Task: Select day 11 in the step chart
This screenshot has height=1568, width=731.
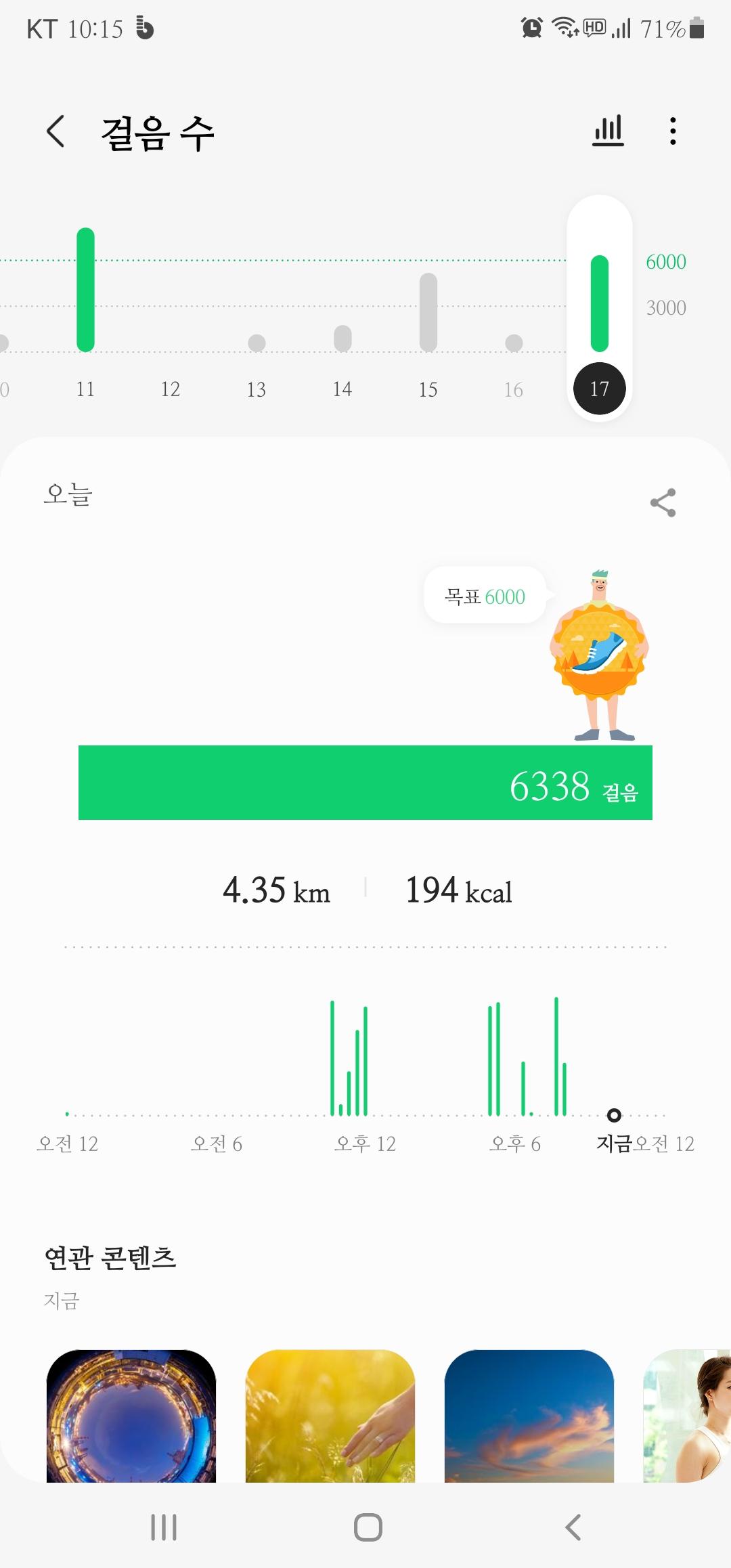Action: (85, 389)
